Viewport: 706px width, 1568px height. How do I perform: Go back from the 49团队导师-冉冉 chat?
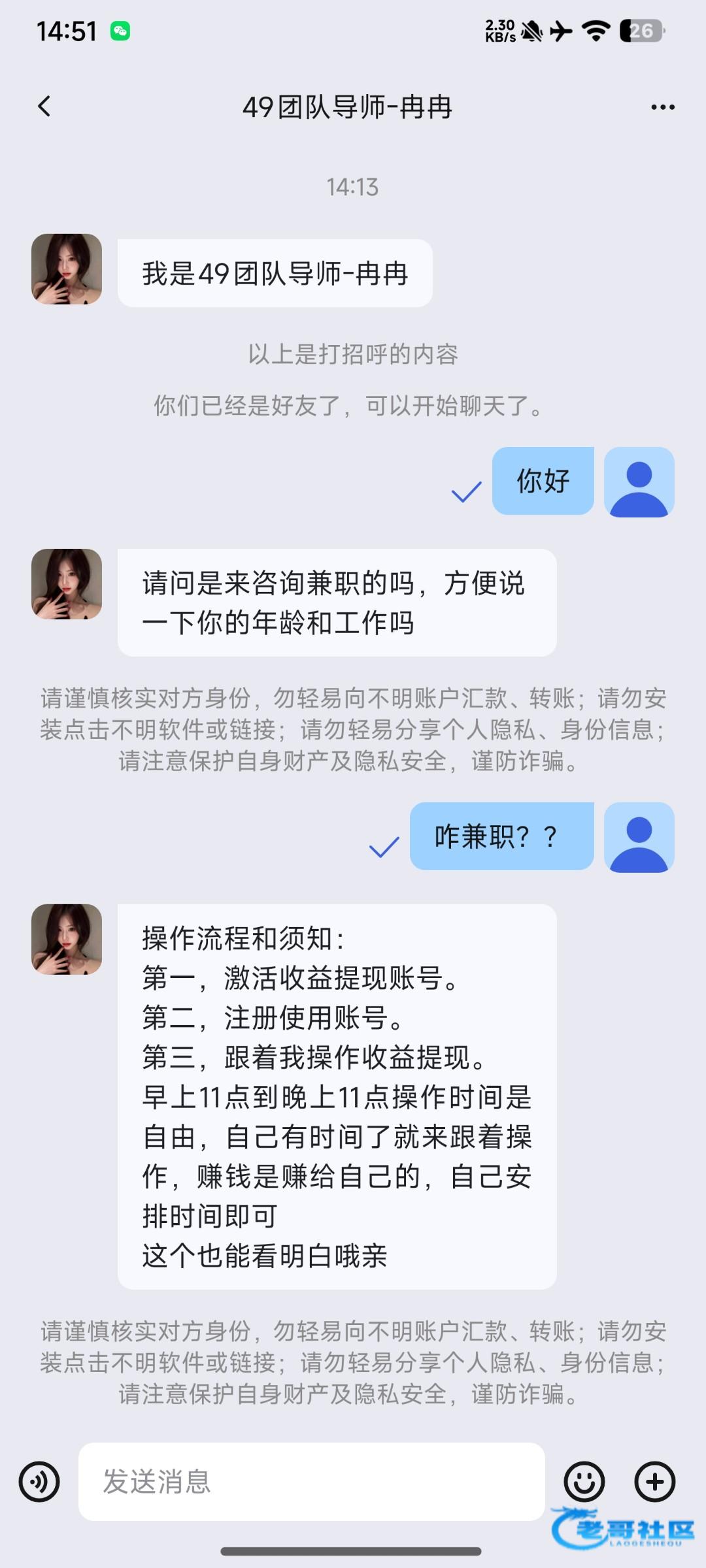pos(44,106)
